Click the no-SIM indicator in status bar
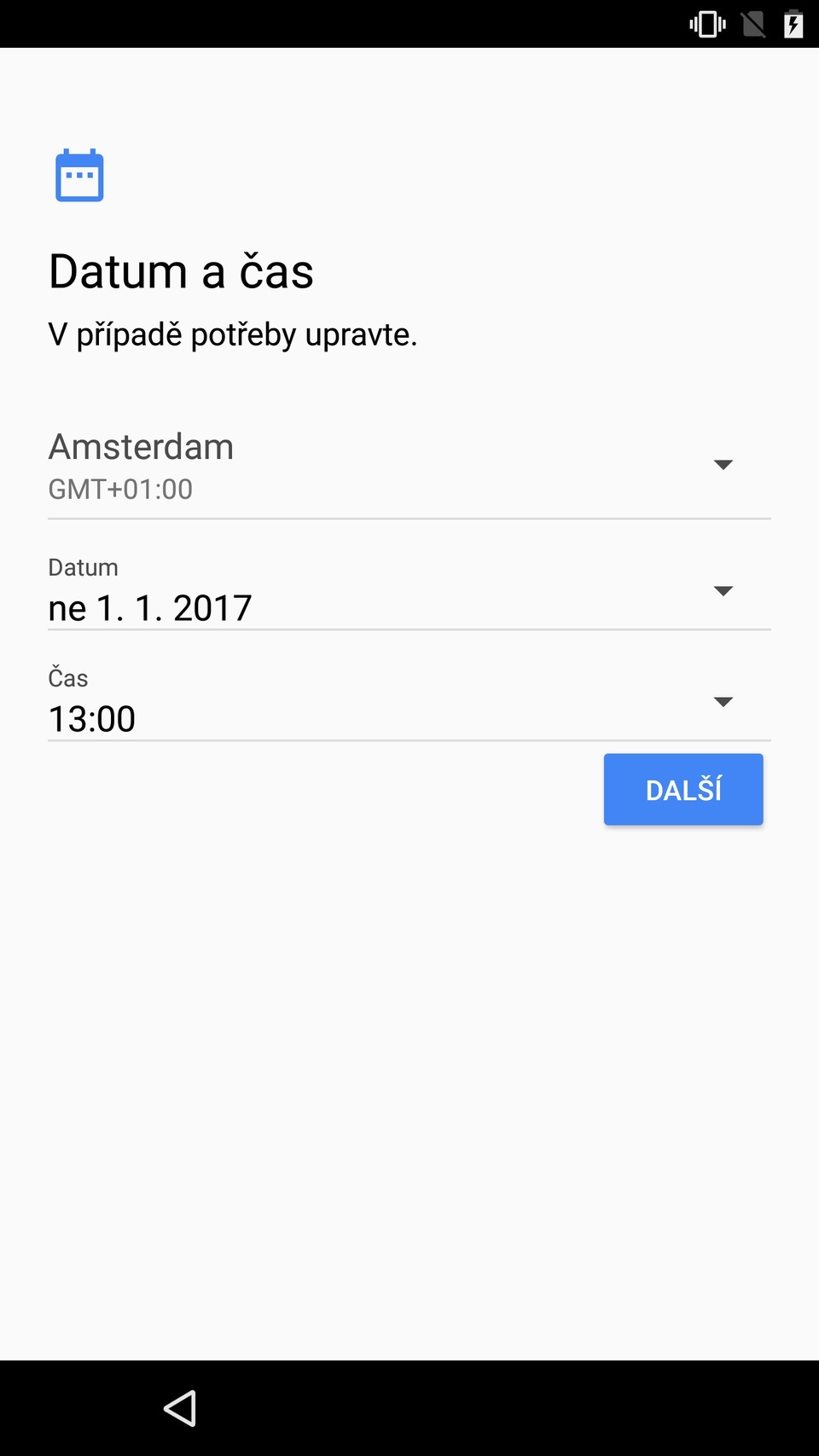 pyautogui.click(x=752, y=25)
